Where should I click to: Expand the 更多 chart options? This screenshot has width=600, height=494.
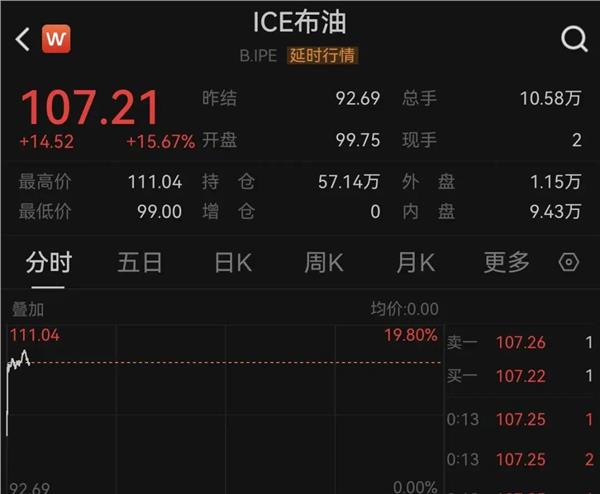(x=506, y=262)
